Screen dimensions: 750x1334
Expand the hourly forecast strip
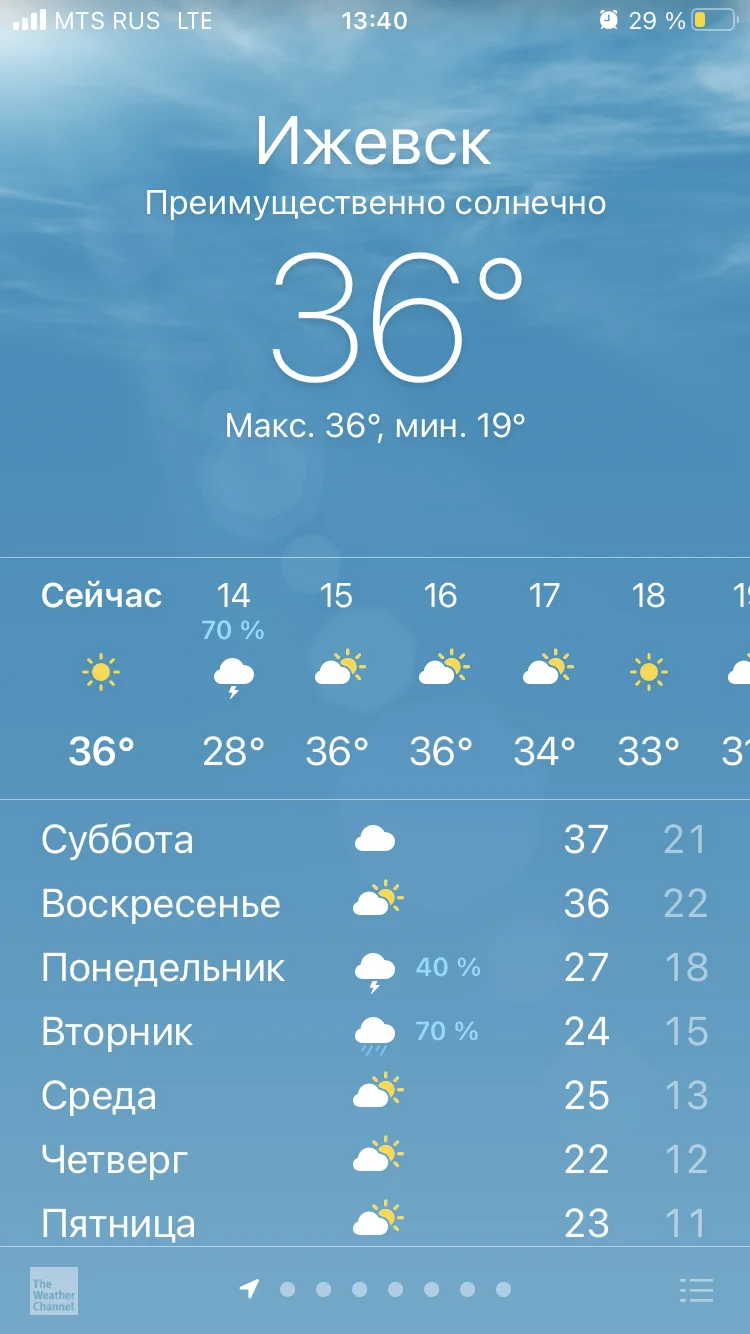[x=374, y=670]
